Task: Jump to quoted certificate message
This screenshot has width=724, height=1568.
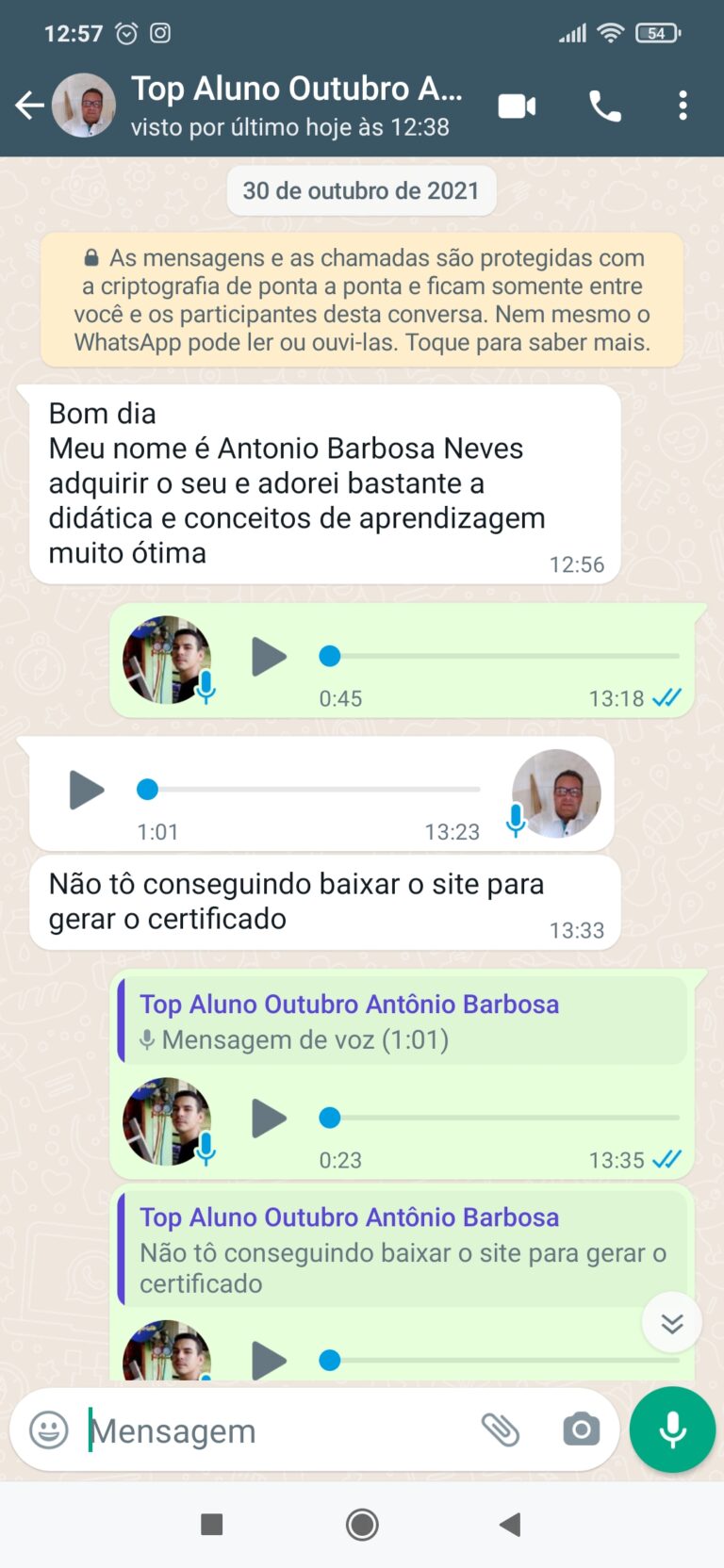Action: (403, 1249)
